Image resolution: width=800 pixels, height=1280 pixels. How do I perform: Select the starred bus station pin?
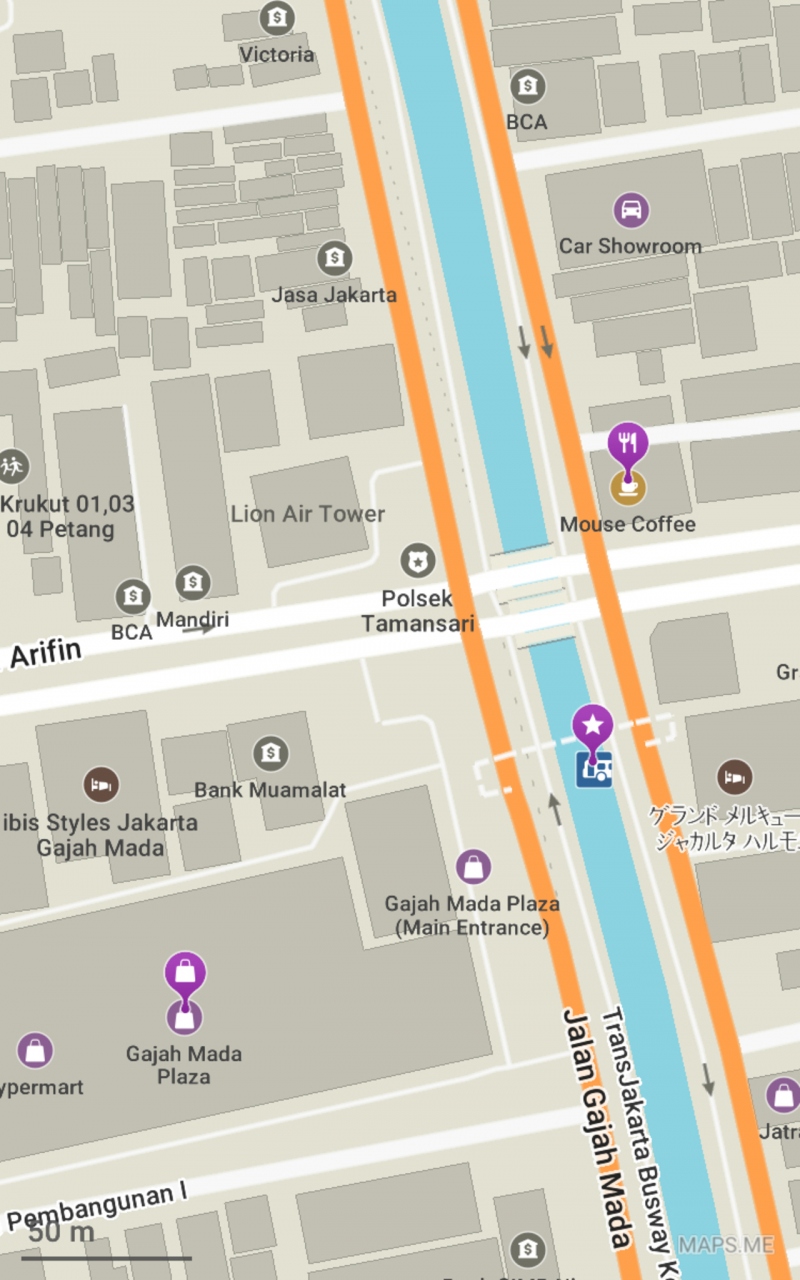(593, 725)
